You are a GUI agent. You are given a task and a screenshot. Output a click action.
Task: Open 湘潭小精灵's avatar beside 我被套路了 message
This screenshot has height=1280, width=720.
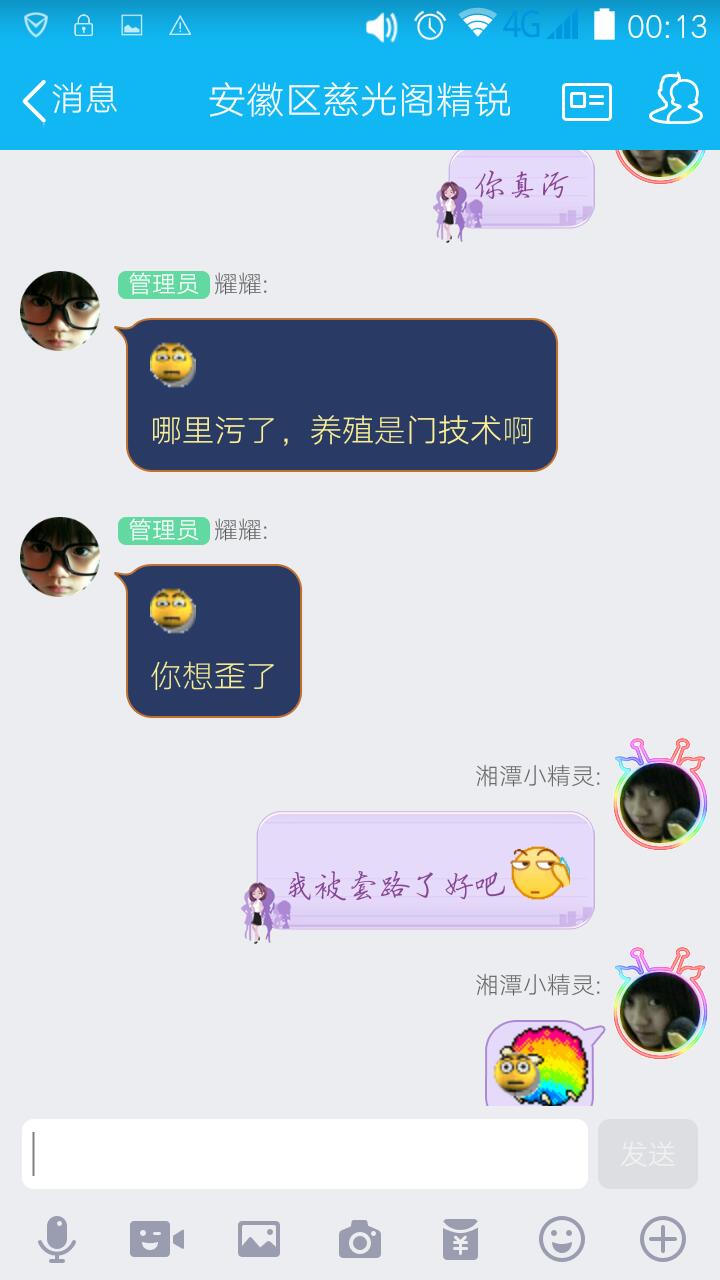659,801
